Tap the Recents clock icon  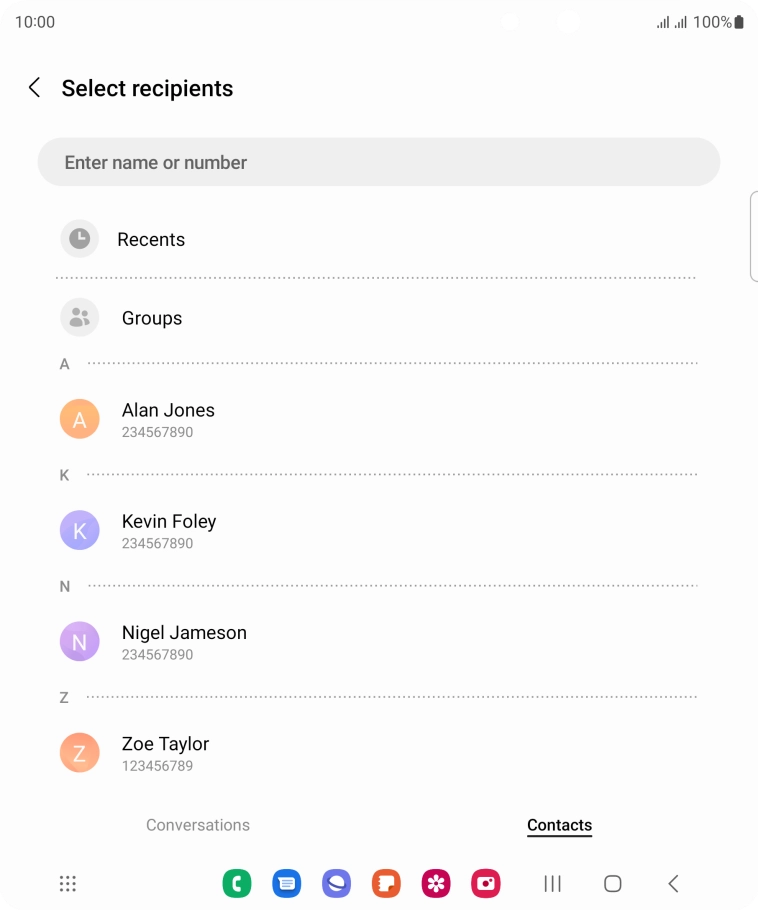click(x=80, y=239)
